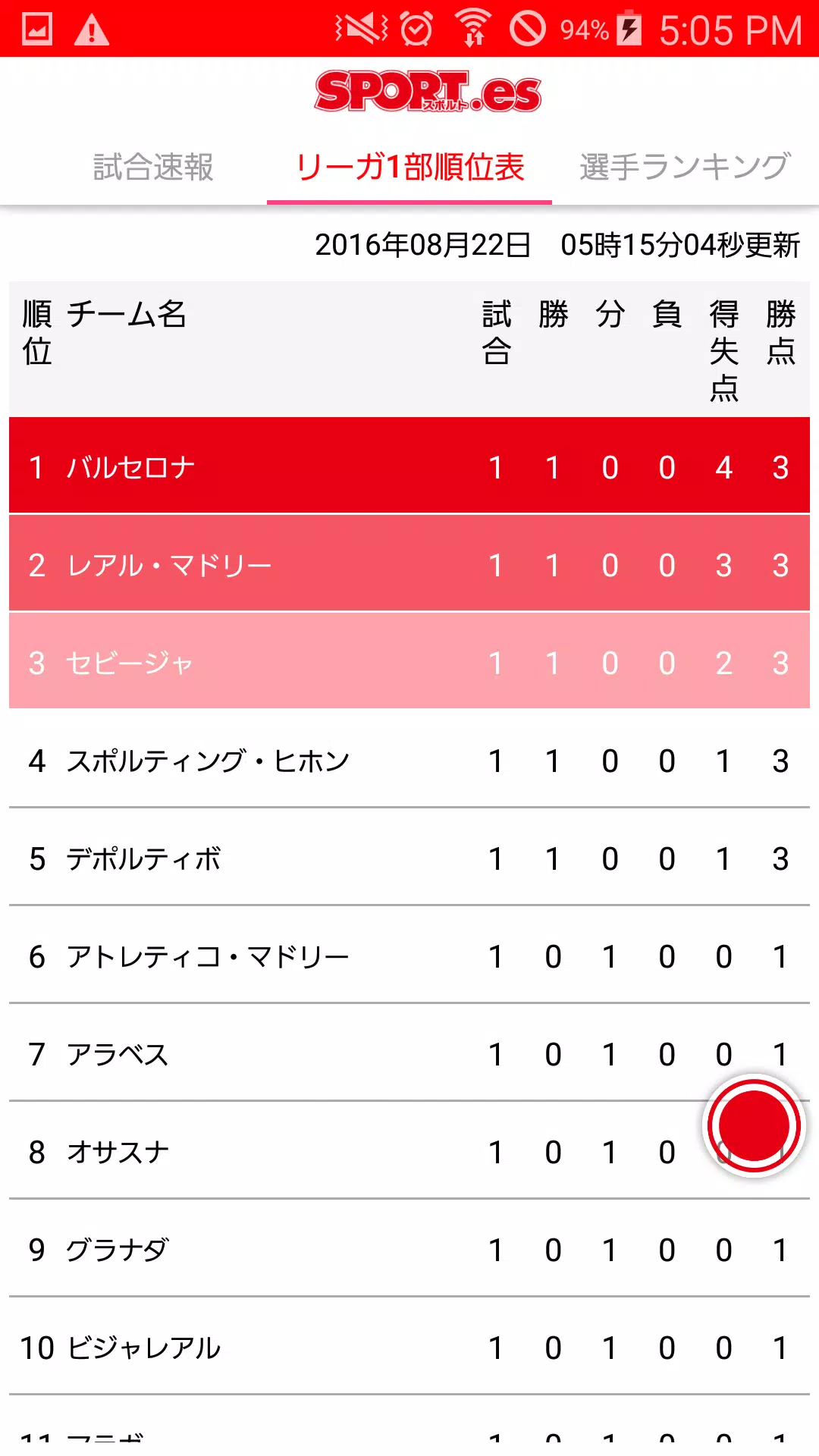Tap the alarm clock status icon
This screenshot has width=819, height=1456.
tap(416, 29)
